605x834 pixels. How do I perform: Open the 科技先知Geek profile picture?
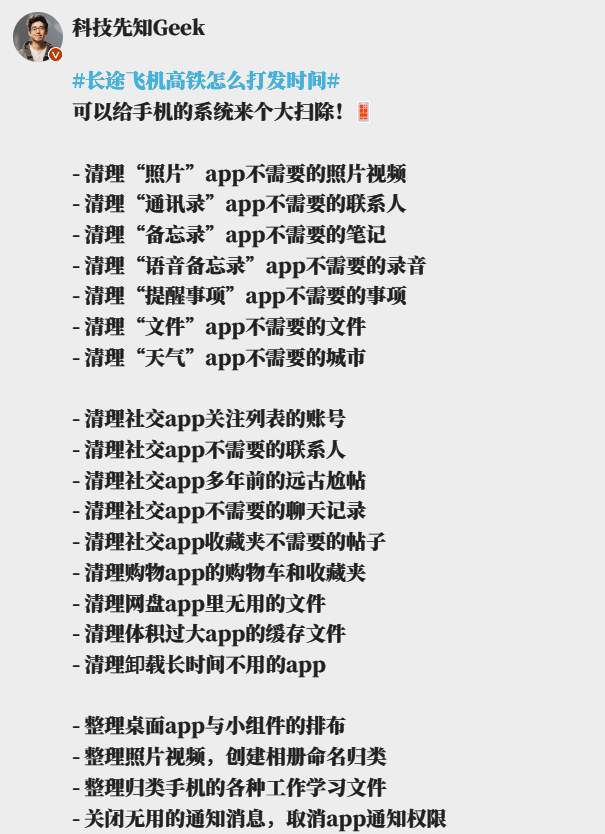point(38,37)
